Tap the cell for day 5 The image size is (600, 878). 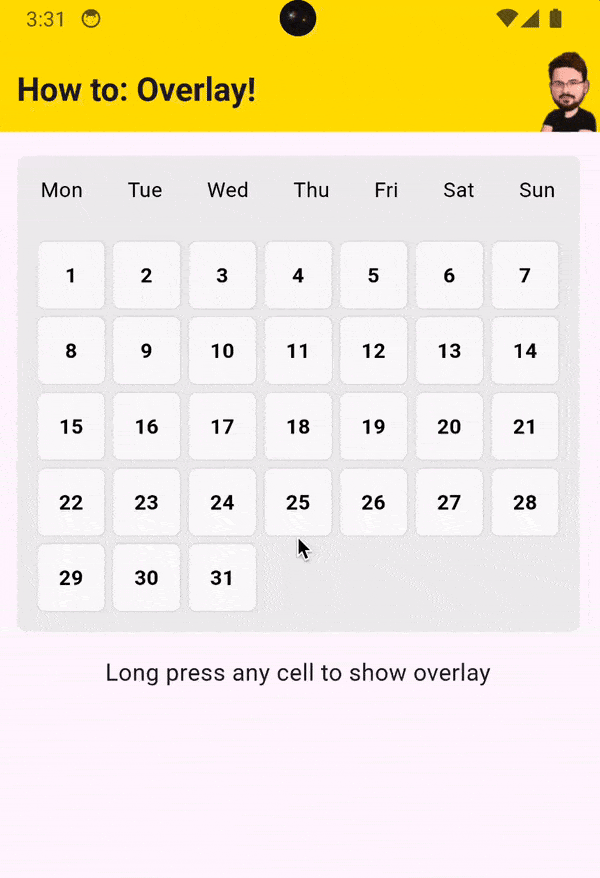coord(373,275)
